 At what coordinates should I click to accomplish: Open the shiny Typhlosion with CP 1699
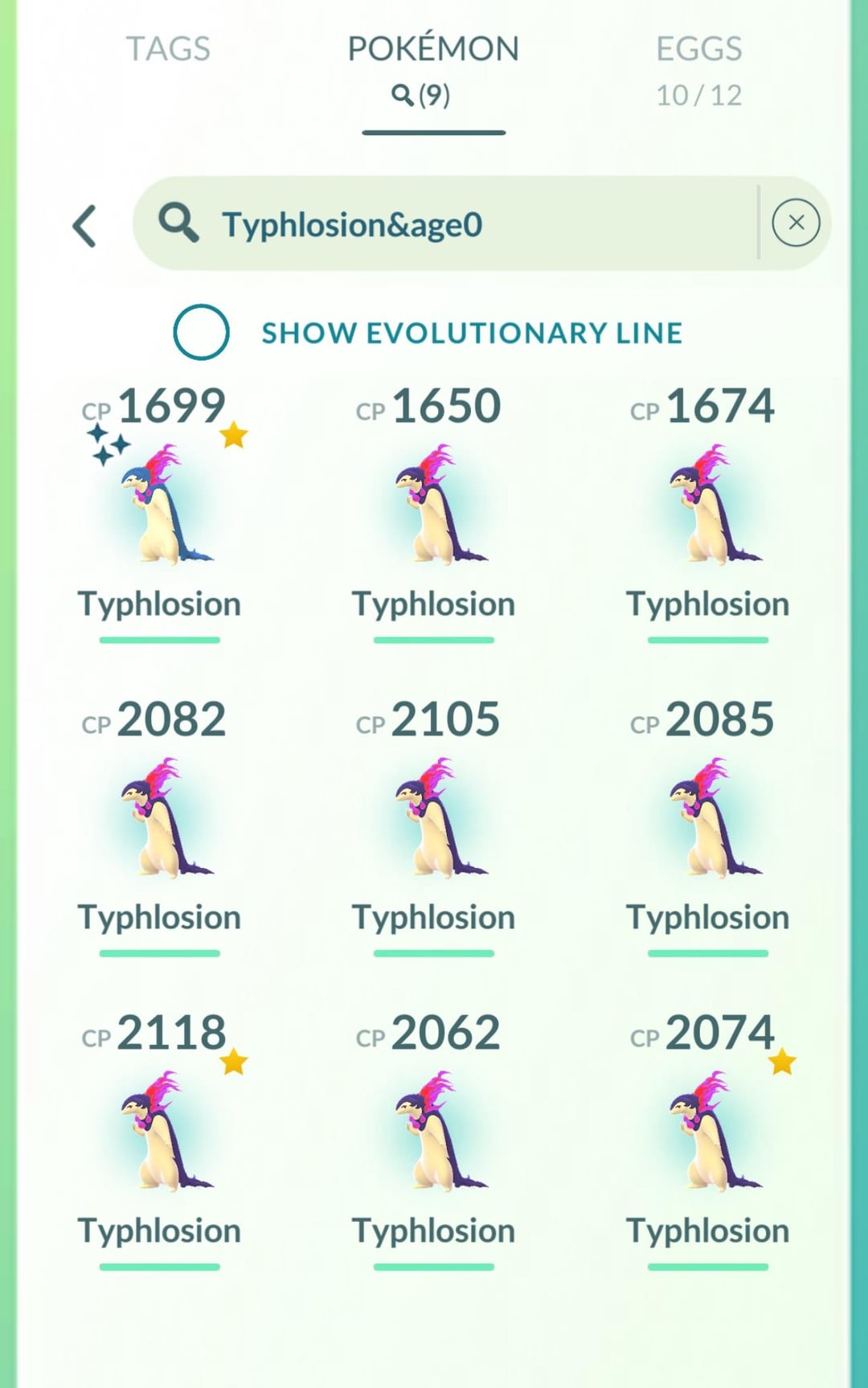160,506
